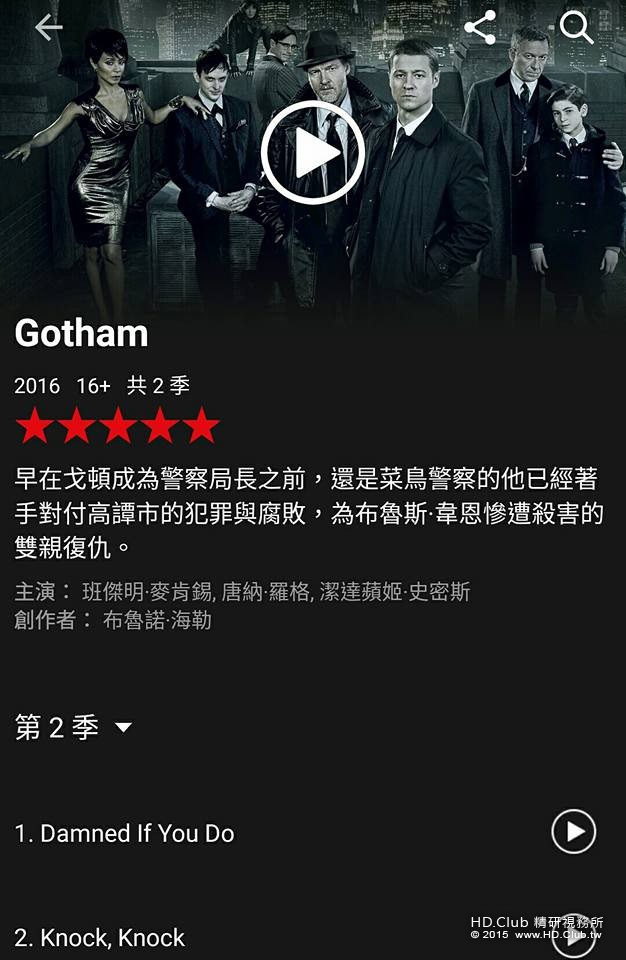Play Gotham from the poster button
The image size is (626, 960).
pos(312,153)
